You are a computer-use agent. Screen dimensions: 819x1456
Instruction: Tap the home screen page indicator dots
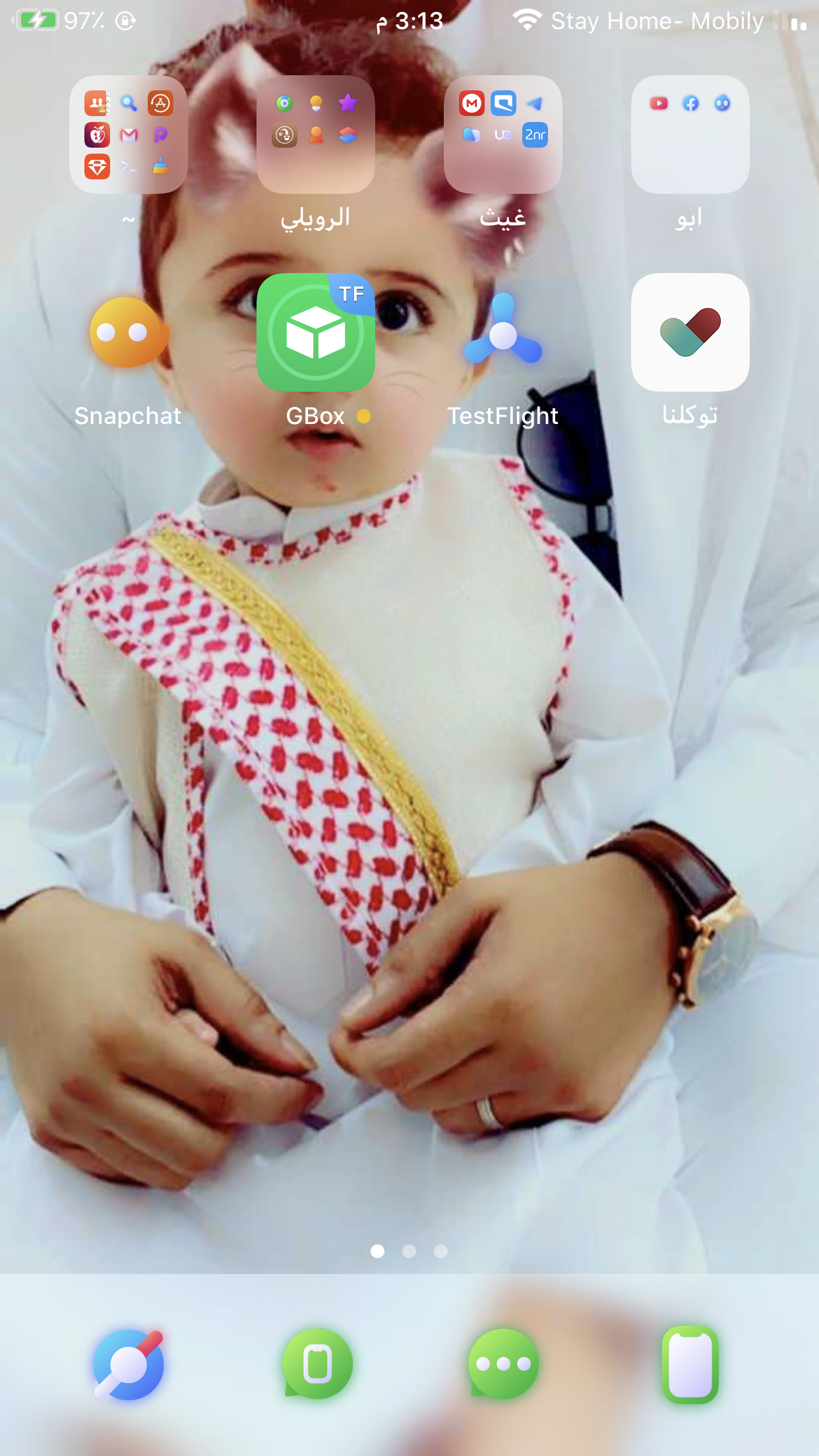409,1251
